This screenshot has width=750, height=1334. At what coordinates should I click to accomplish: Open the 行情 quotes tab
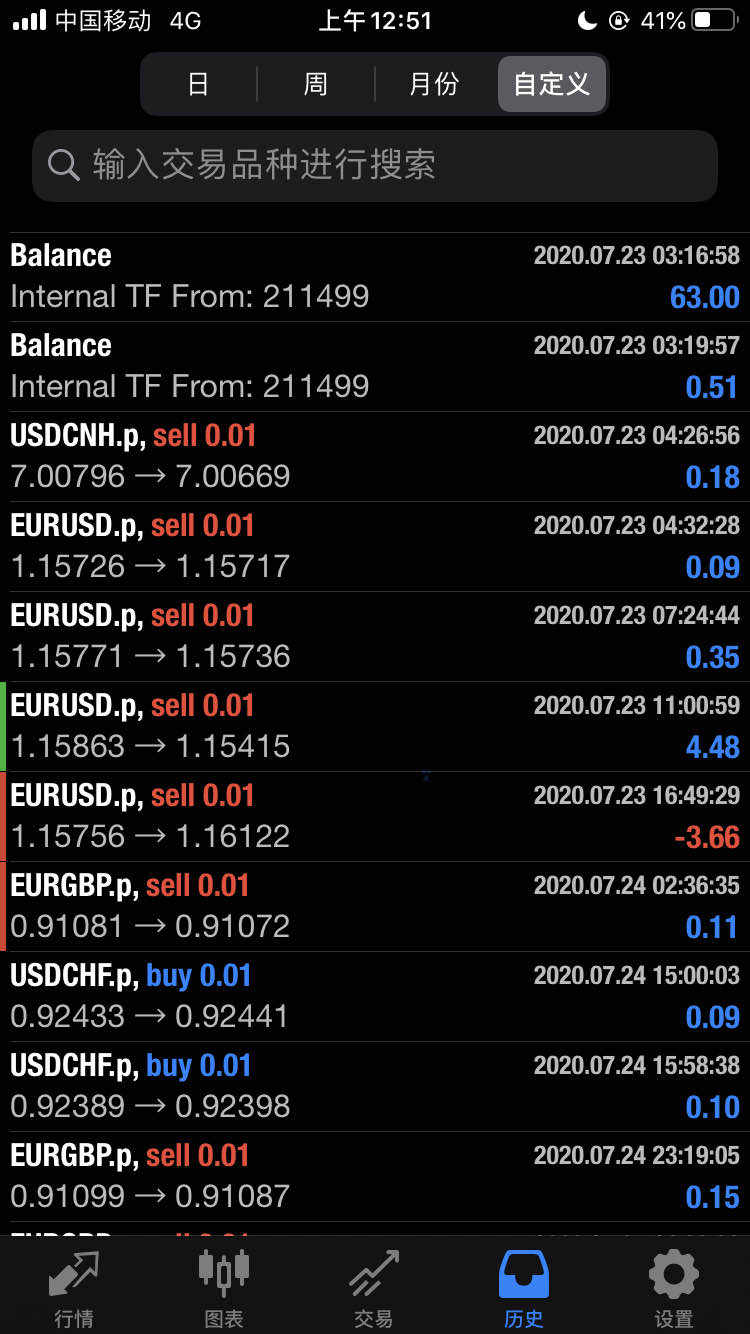(75, 1287)
